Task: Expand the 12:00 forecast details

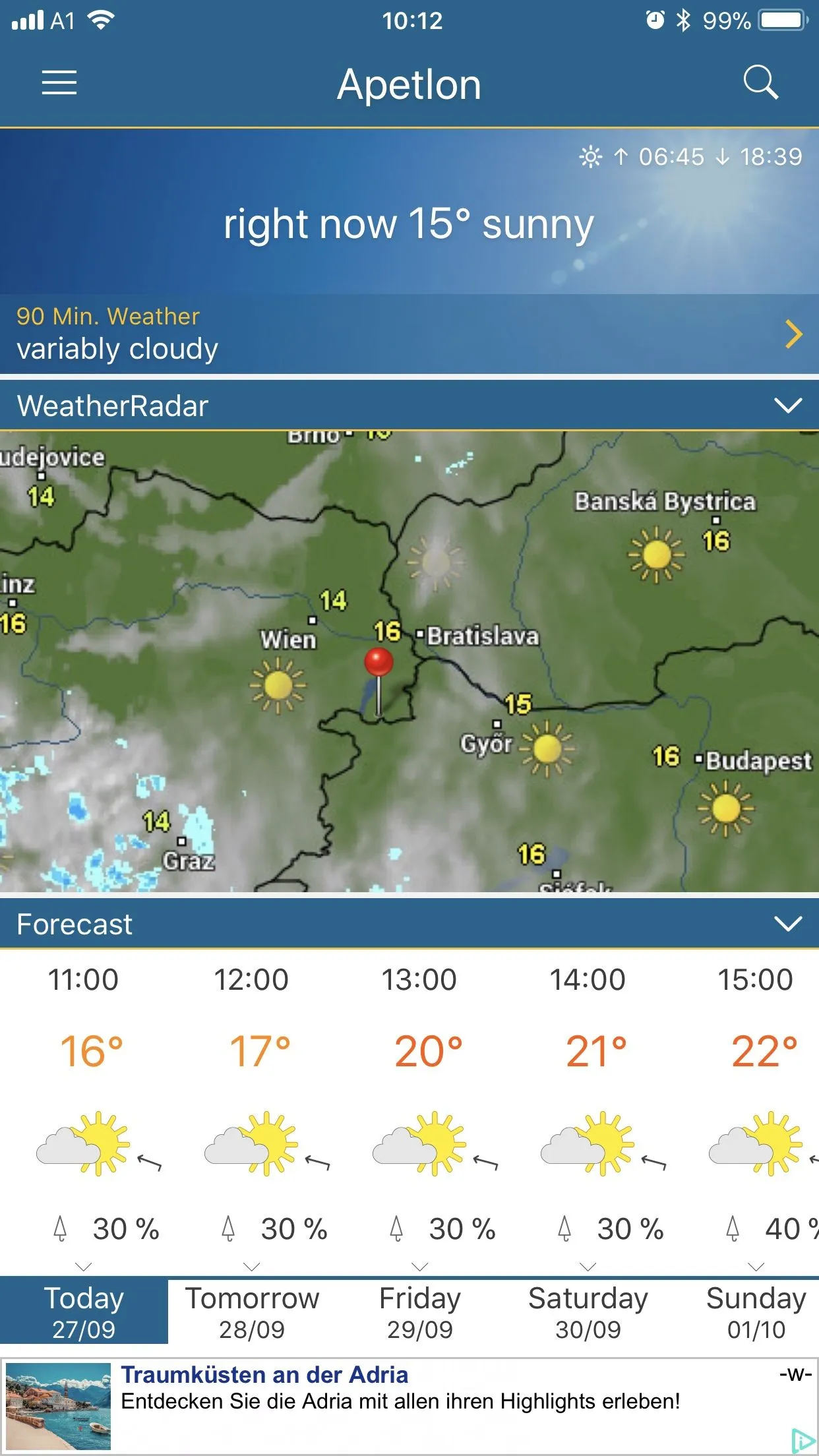Action: 252,1267
